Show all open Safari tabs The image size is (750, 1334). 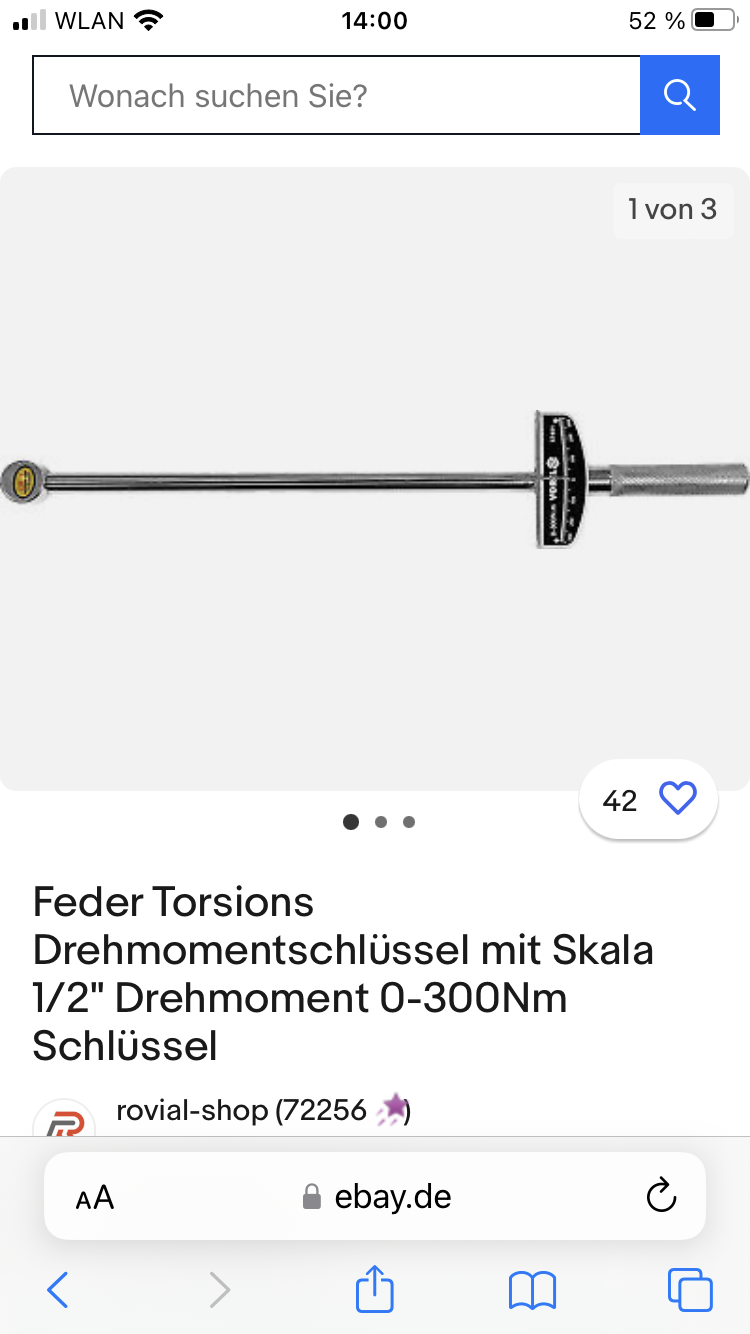pos(689,1290)
